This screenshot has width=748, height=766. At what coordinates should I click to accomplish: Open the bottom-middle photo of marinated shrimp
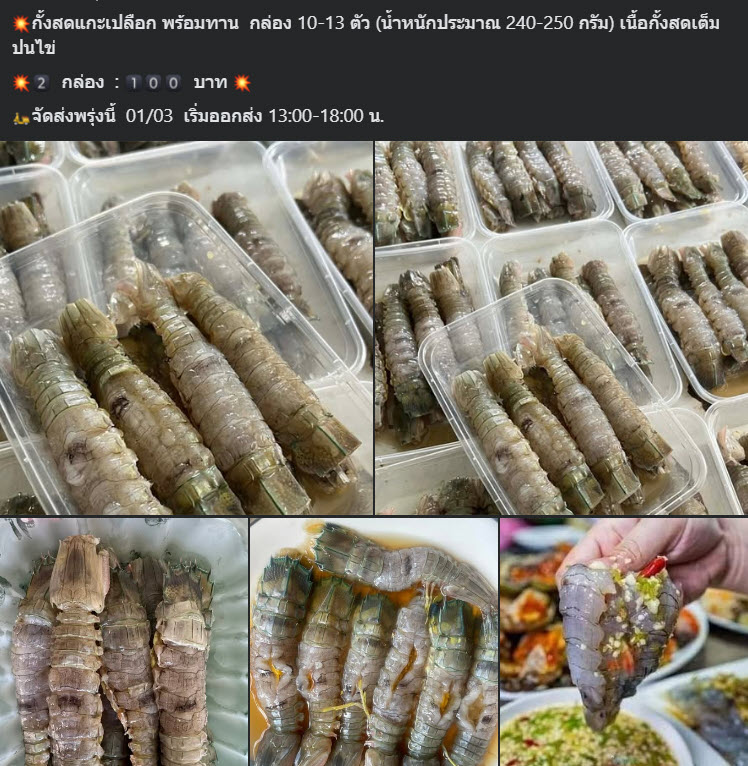tap(373, 642)
